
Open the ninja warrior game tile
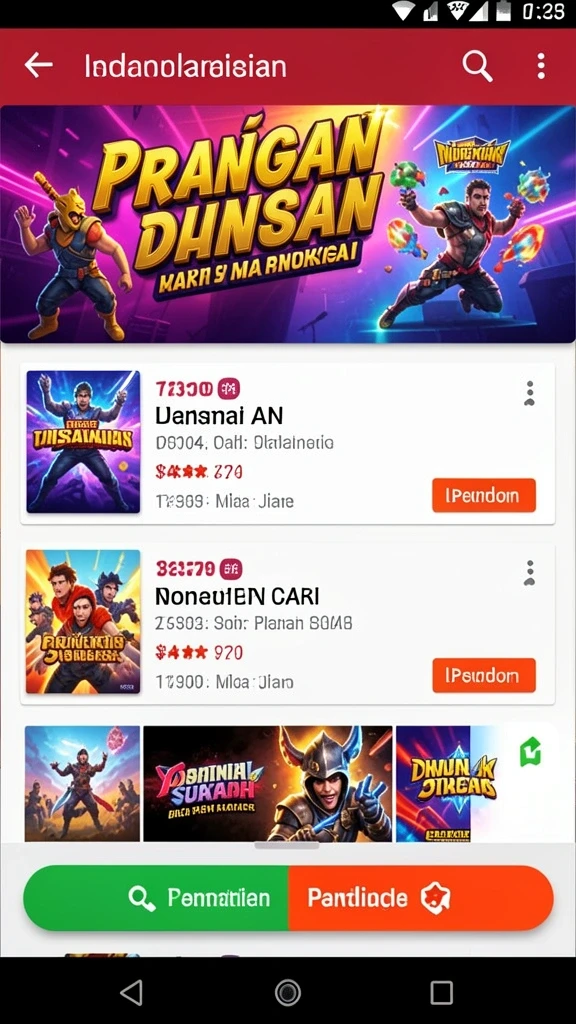[x=82, y=783]
